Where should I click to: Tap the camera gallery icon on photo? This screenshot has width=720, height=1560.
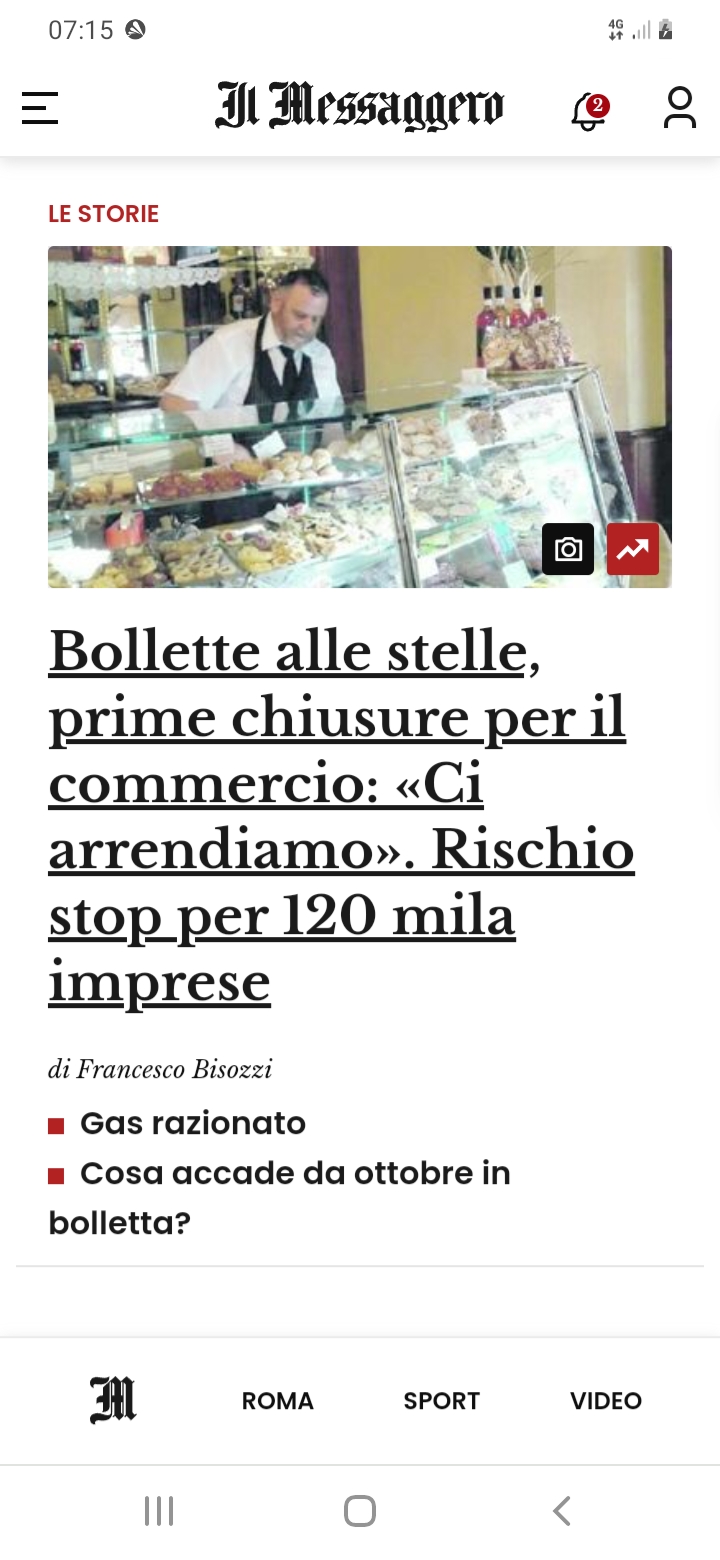[568, 549]
